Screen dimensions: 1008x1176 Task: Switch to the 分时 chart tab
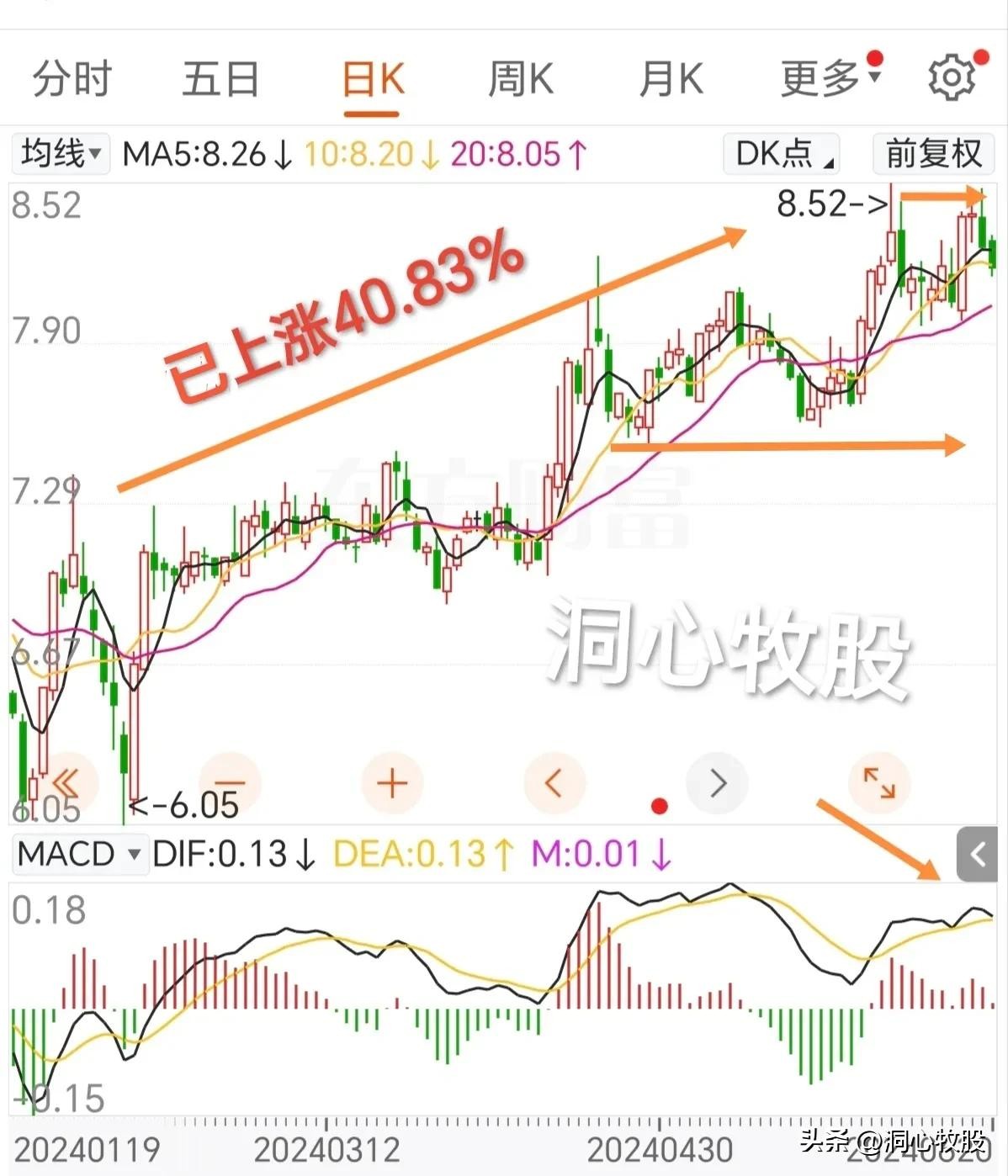(72, 79)
